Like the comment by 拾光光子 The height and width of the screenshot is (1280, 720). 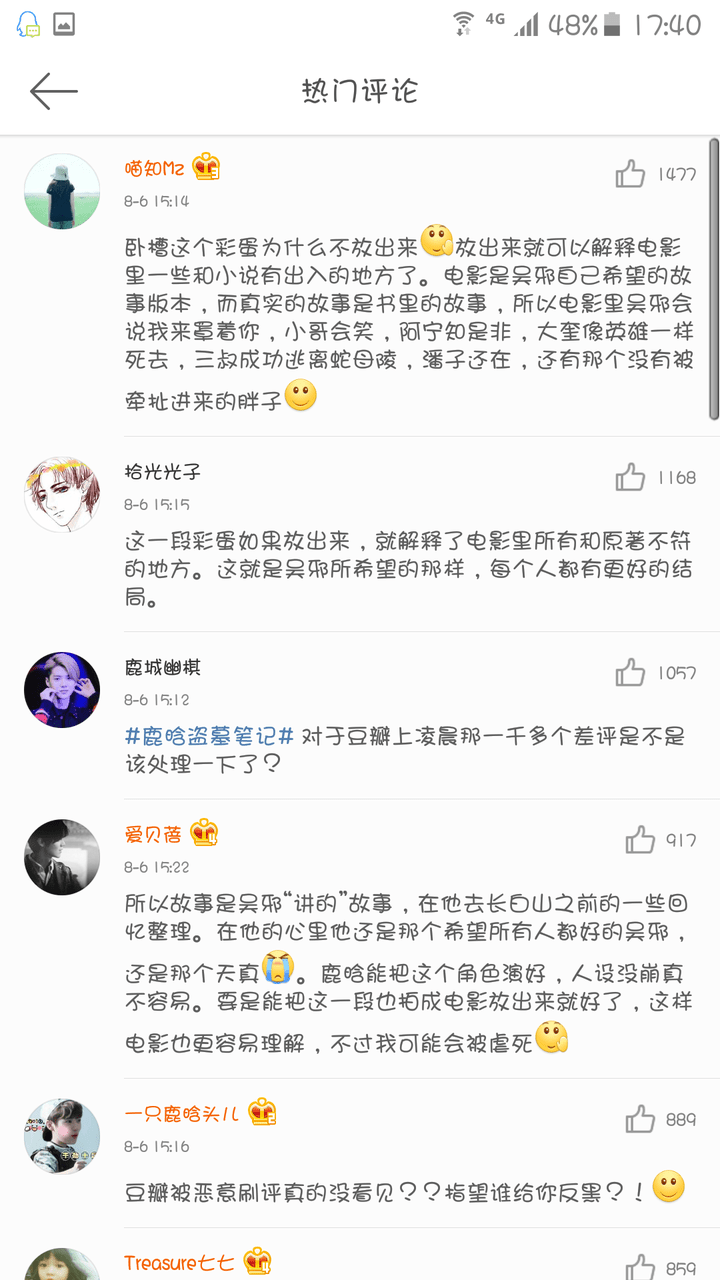(x=630, y=478)
